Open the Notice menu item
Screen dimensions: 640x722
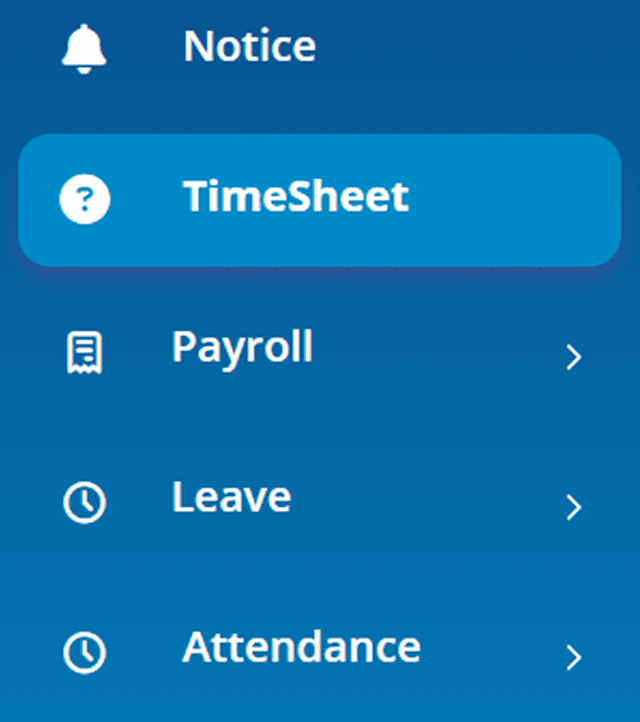pos(249,47)
